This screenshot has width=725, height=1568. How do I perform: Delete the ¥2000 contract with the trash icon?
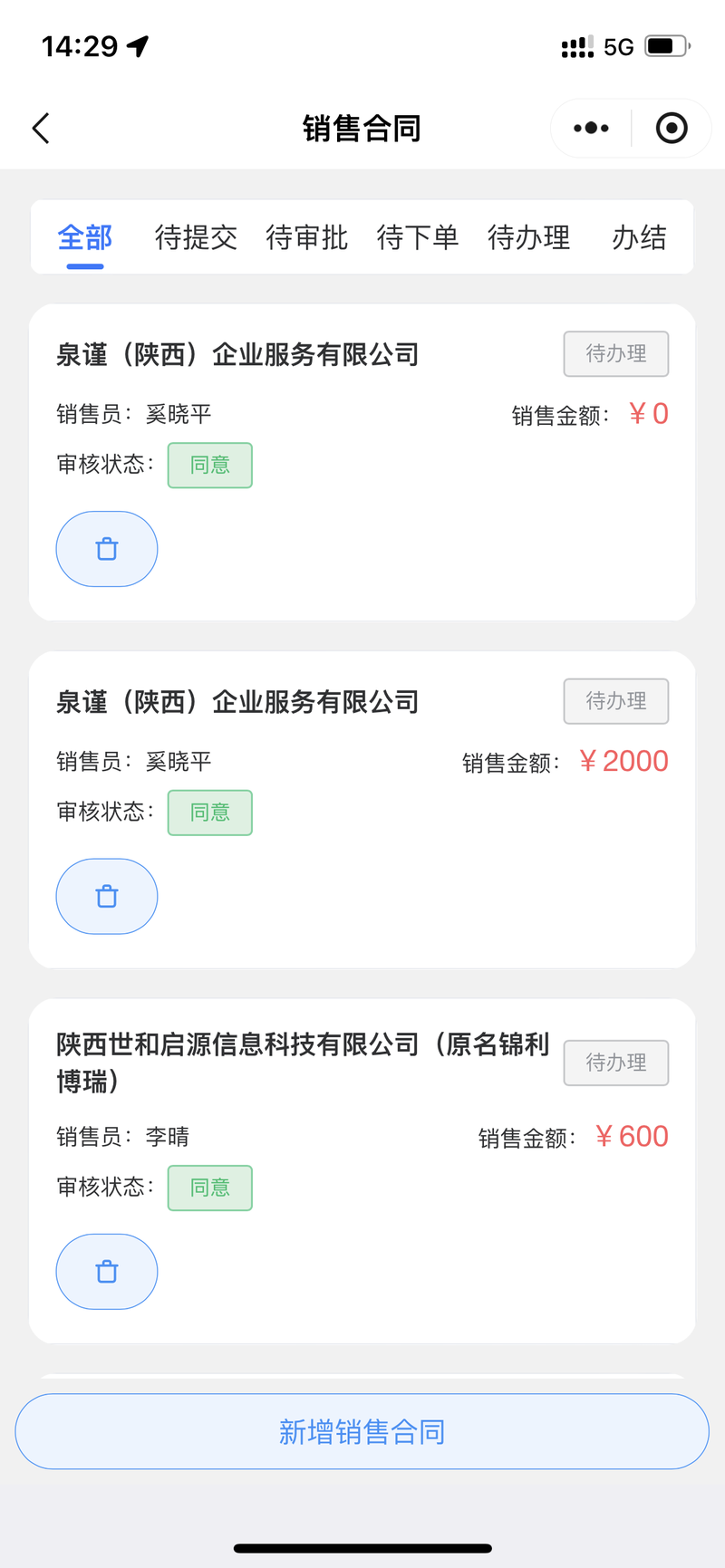coord(107,897)
